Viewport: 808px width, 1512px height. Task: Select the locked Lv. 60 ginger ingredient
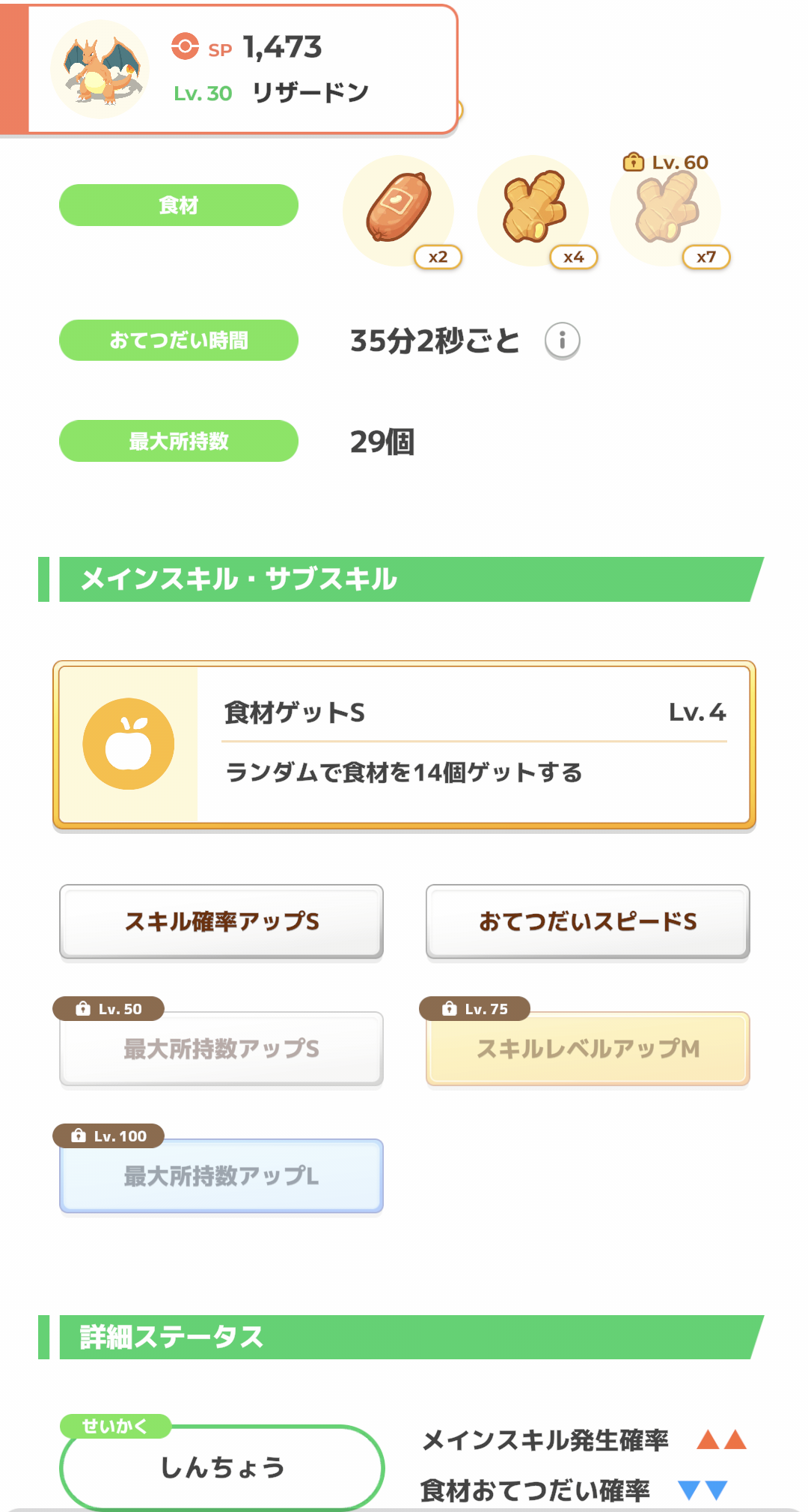(666, 210)
